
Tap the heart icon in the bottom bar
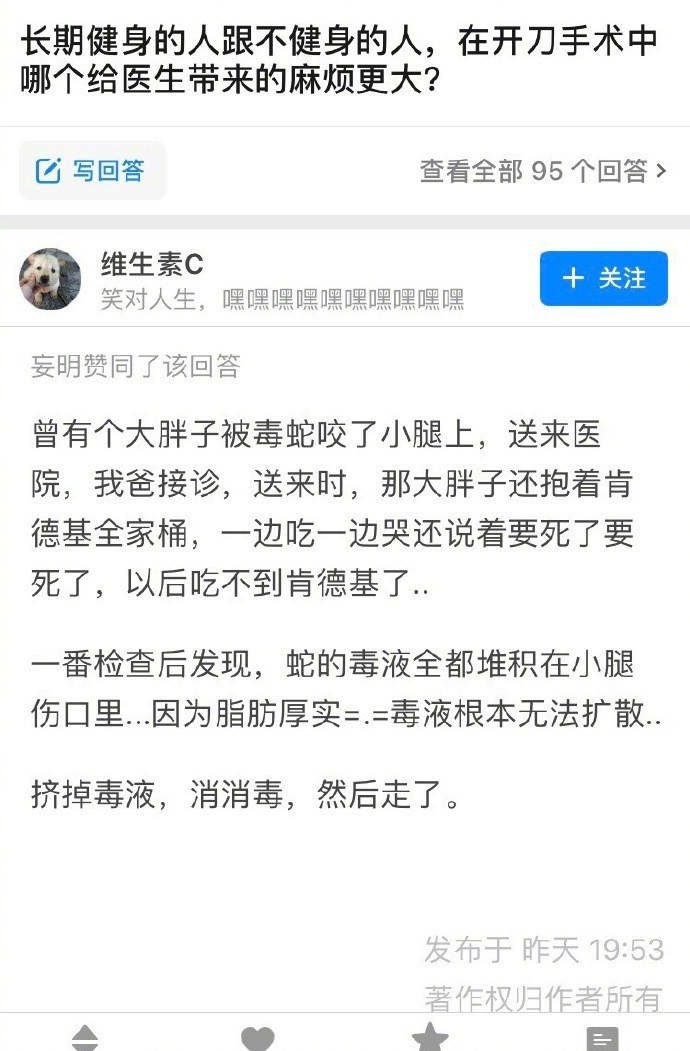258,1038
